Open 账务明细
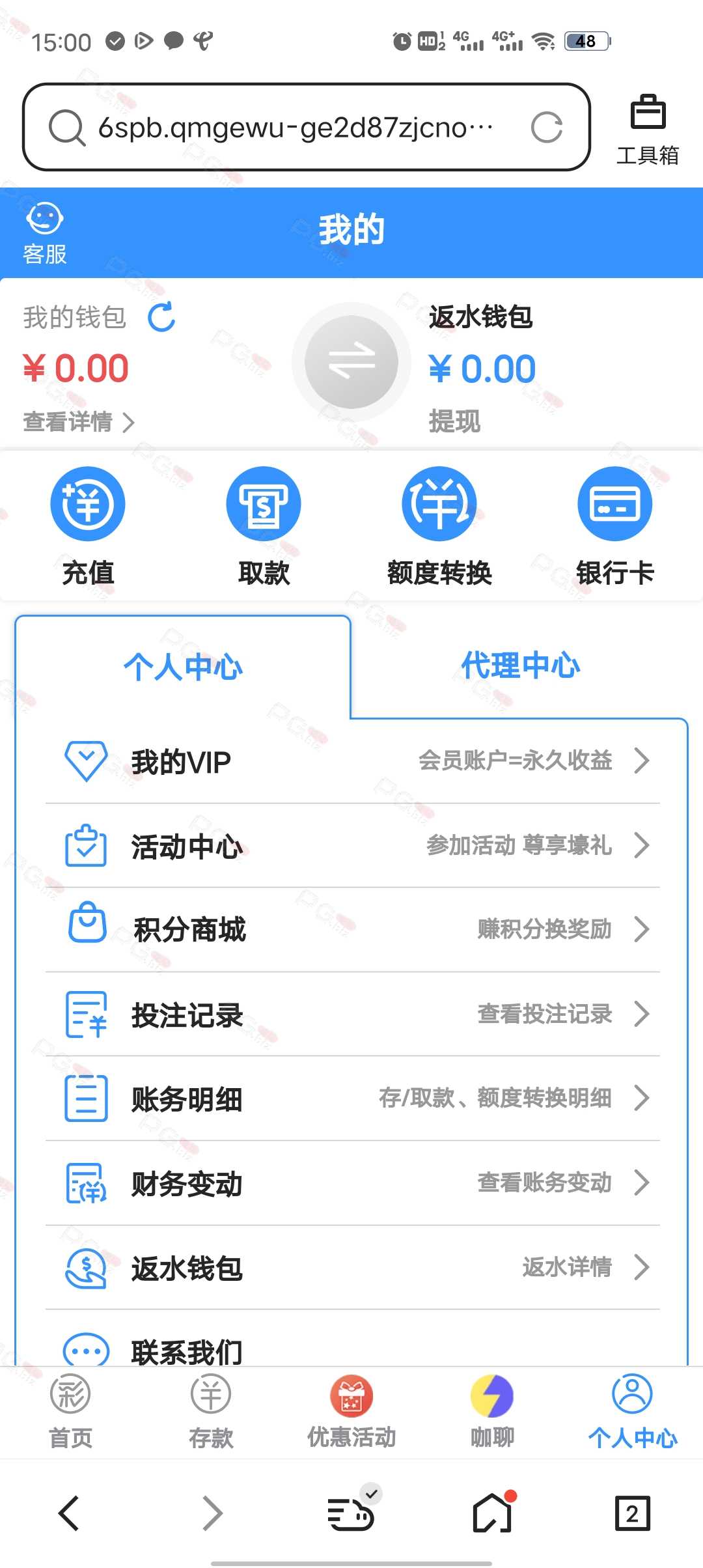Viewport: 703px width, 1568px height. (353, 1098)
